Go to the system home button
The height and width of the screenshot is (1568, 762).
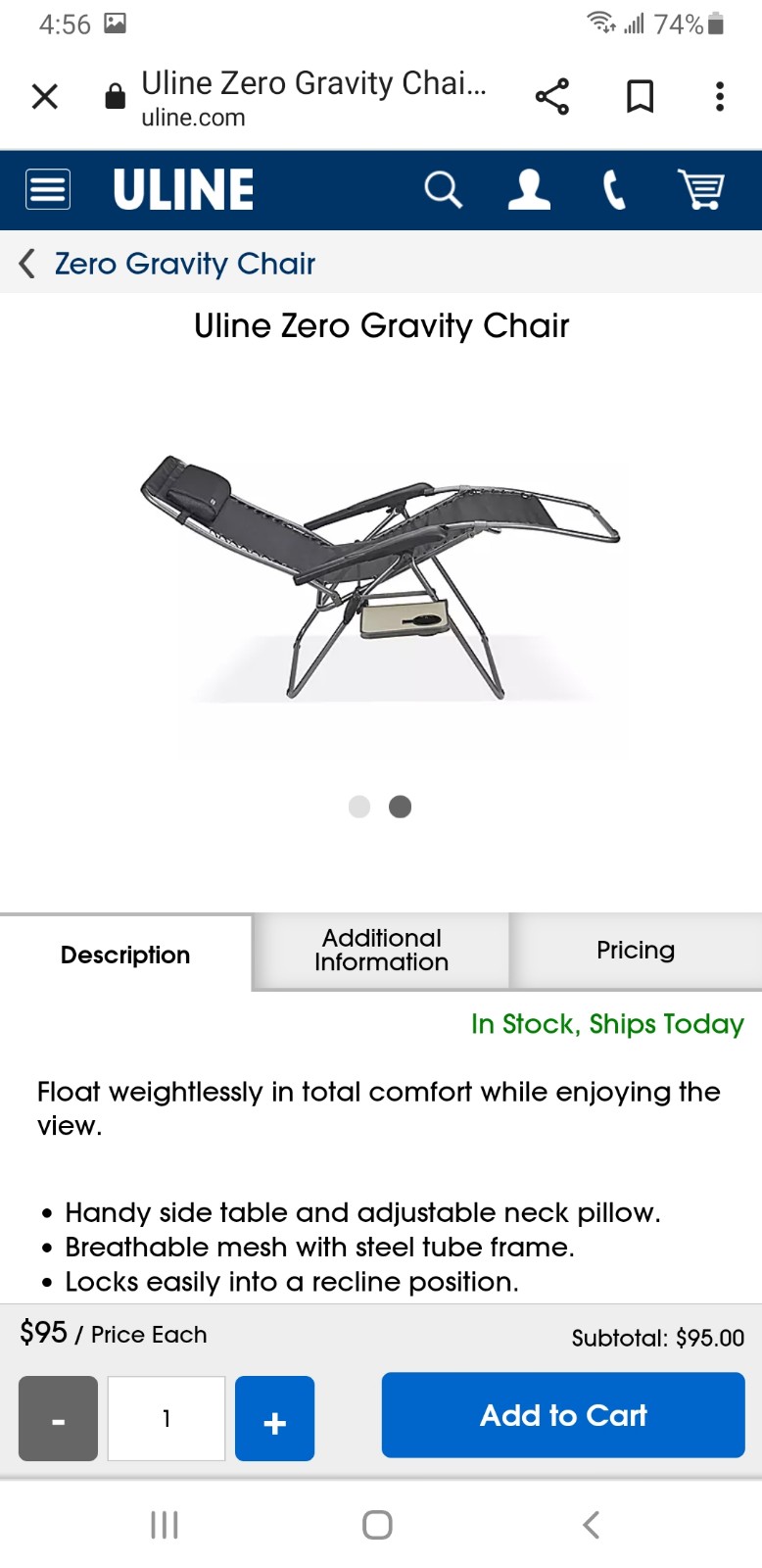point(377,1524)
